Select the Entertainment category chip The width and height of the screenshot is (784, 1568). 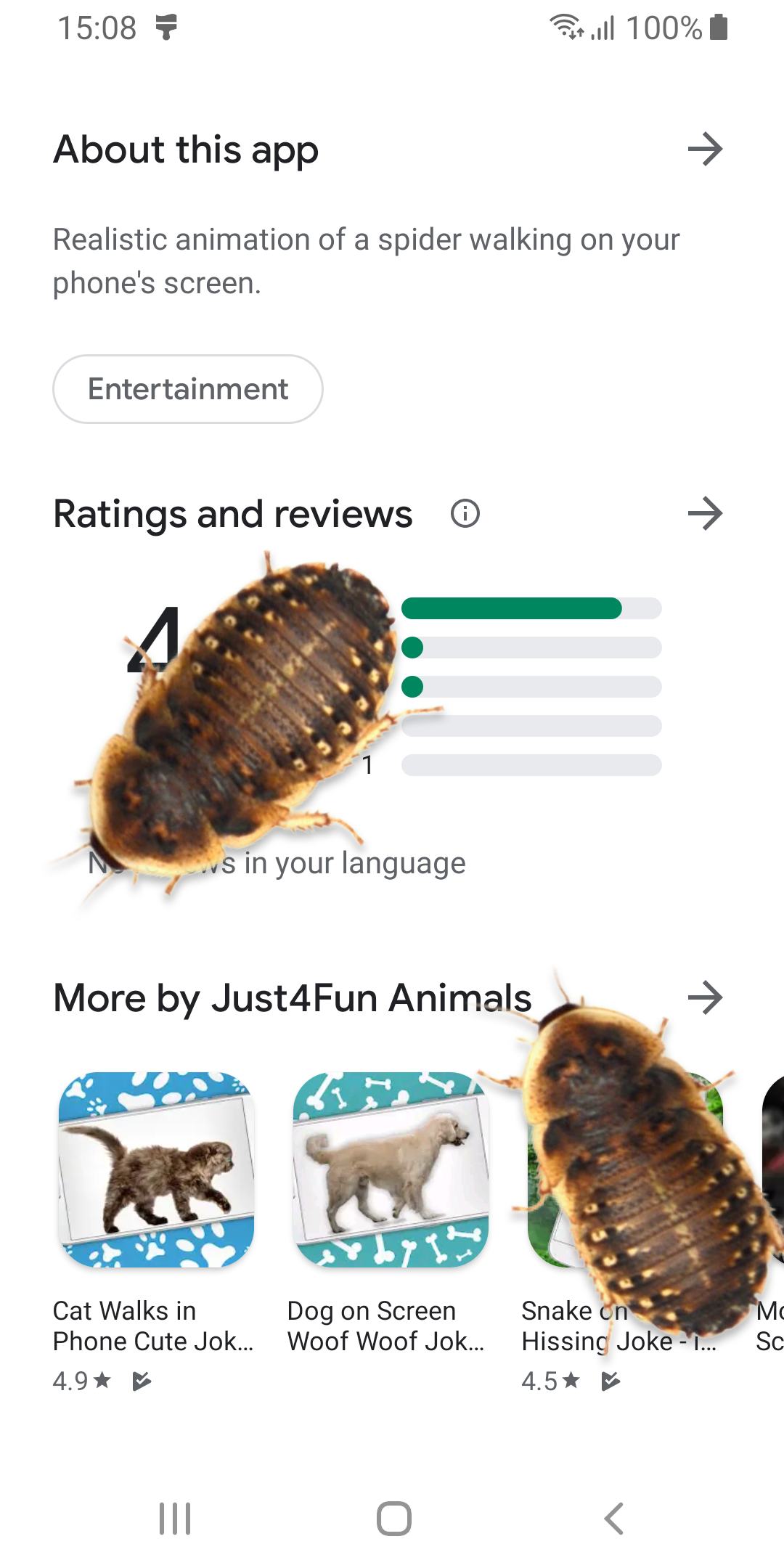click(x=188, y=389)
